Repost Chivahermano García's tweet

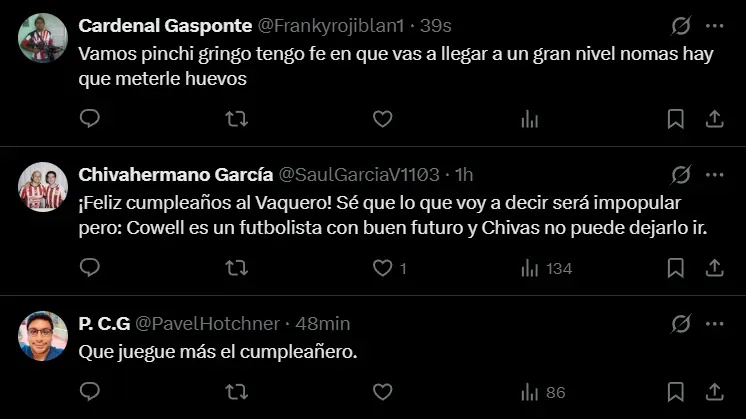236,268
